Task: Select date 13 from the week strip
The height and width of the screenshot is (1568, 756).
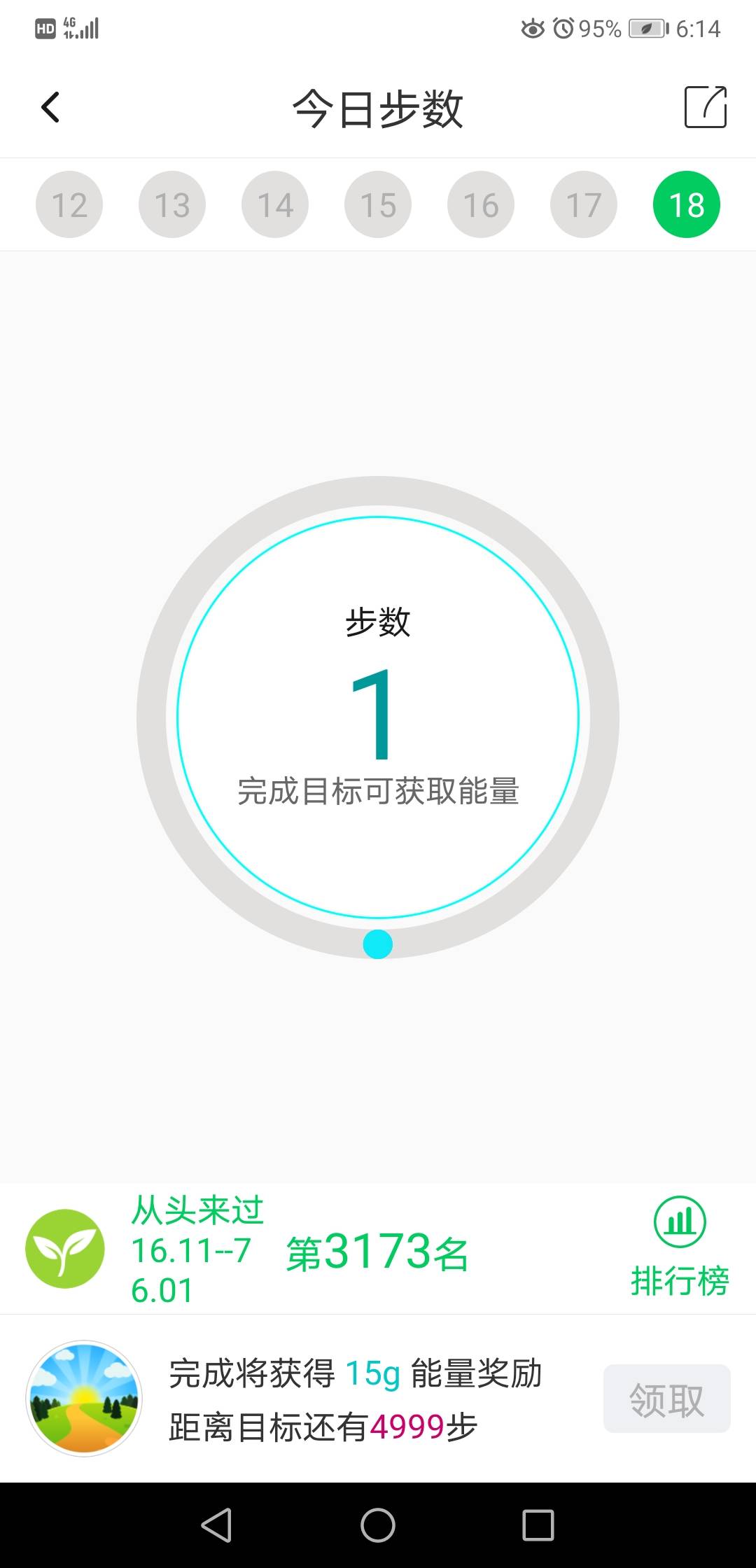Action: [171, 204]
